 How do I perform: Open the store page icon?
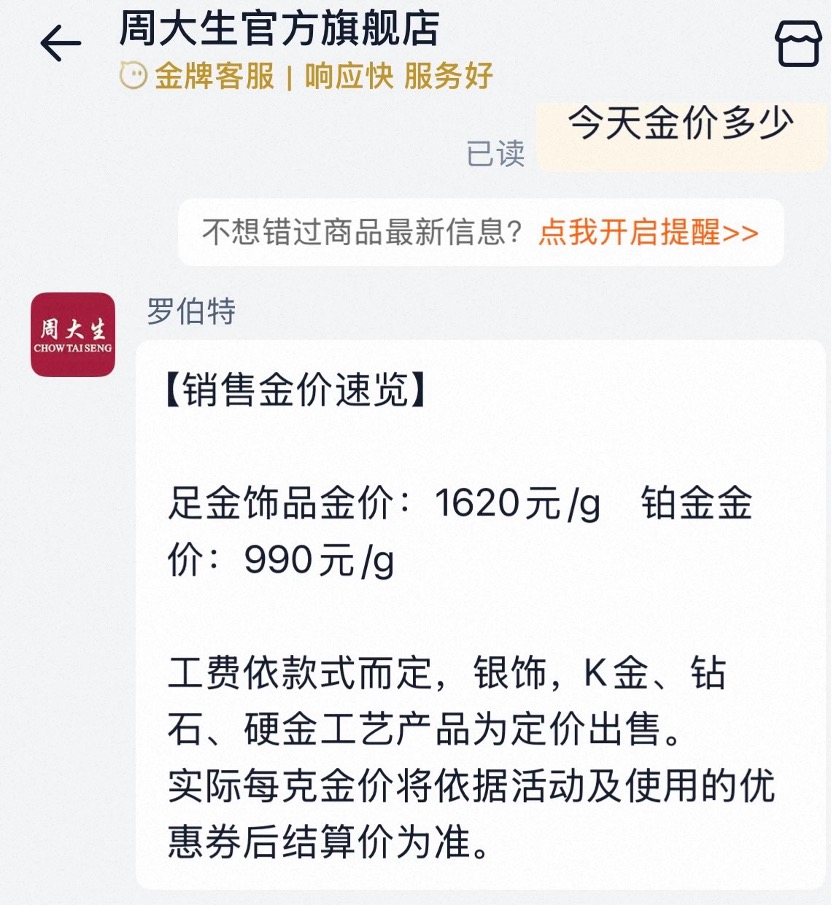tap(798, 43)
